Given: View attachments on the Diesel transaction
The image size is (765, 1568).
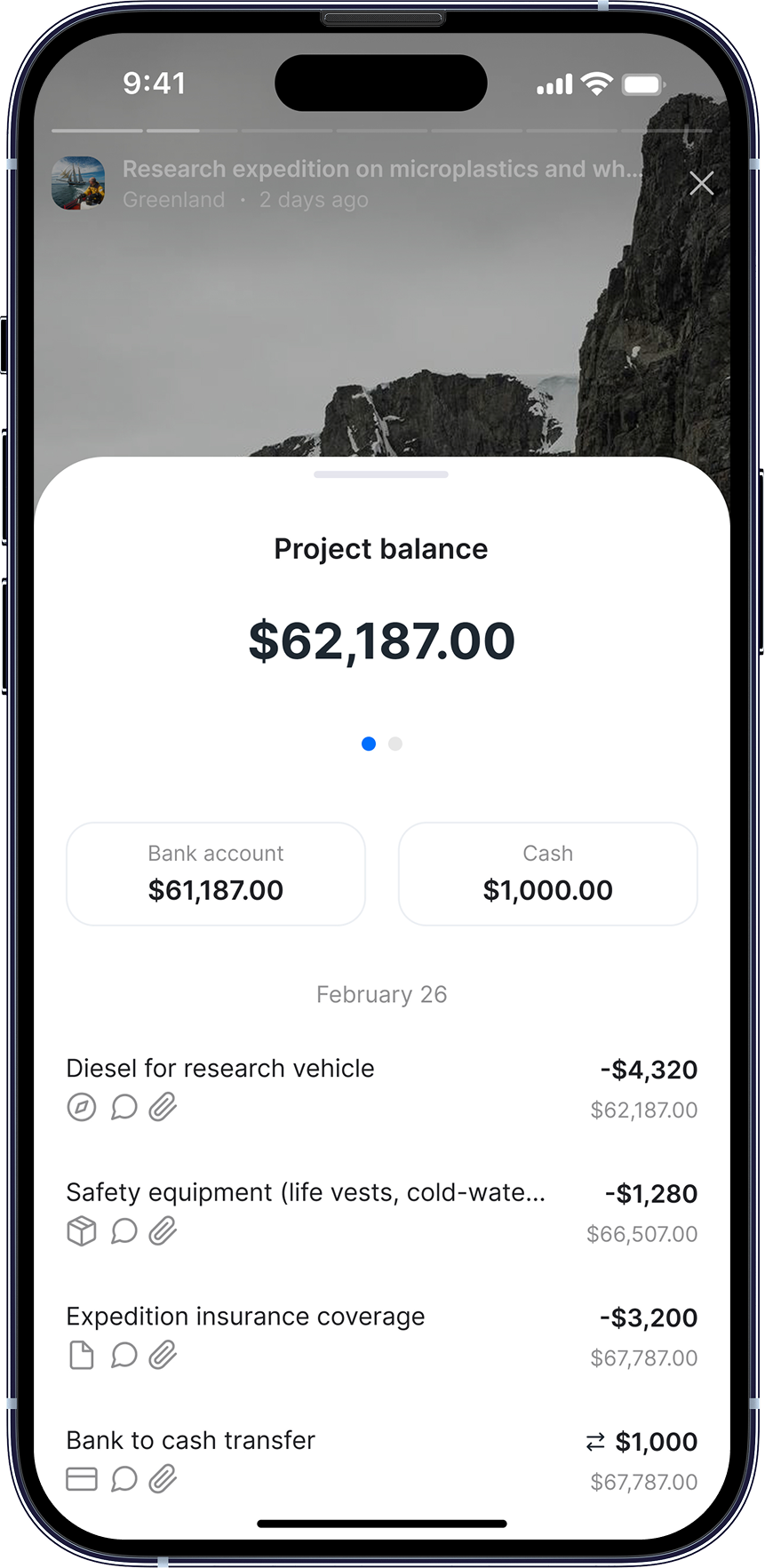Looking at the screenshot, I should tap(163, 1107).
